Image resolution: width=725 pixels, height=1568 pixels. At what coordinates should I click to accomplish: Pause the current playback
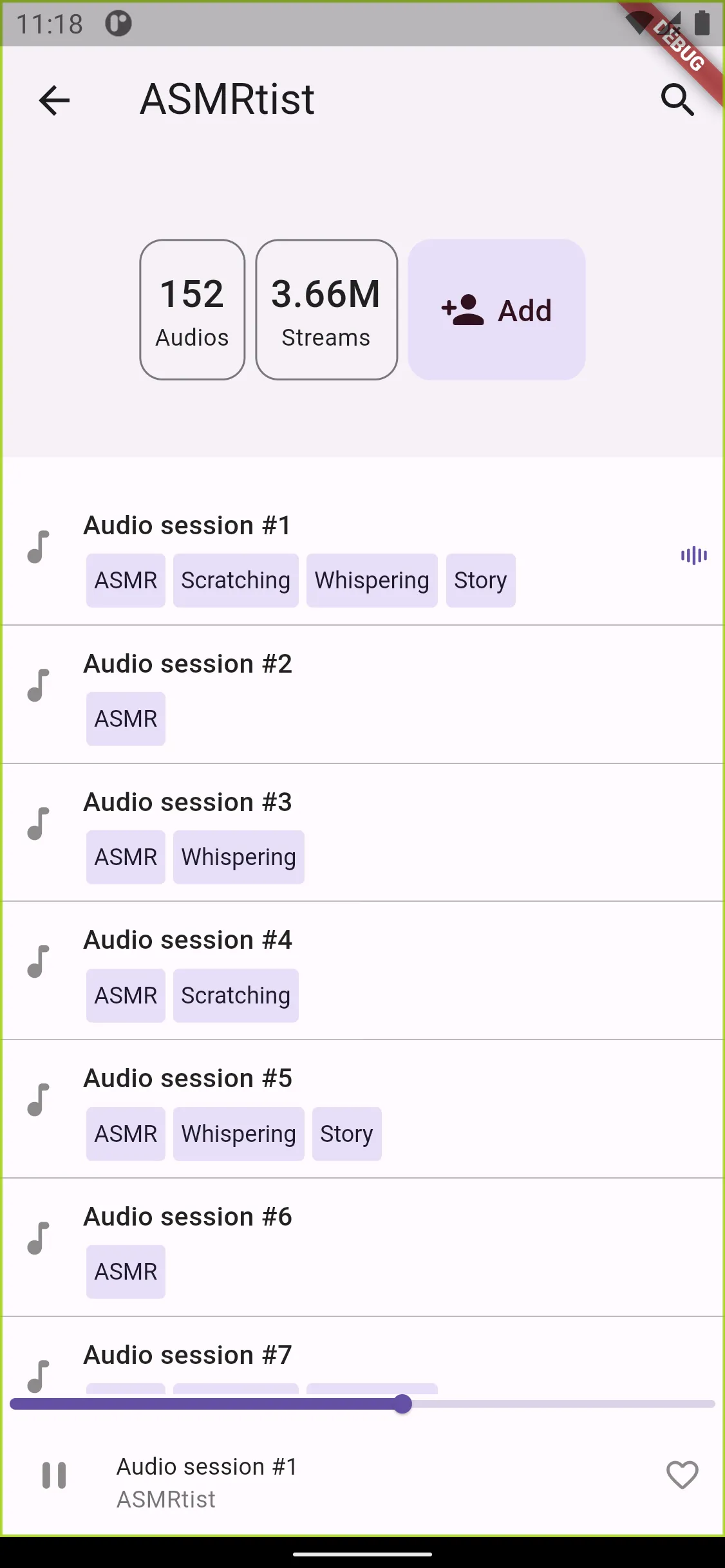54,1475
